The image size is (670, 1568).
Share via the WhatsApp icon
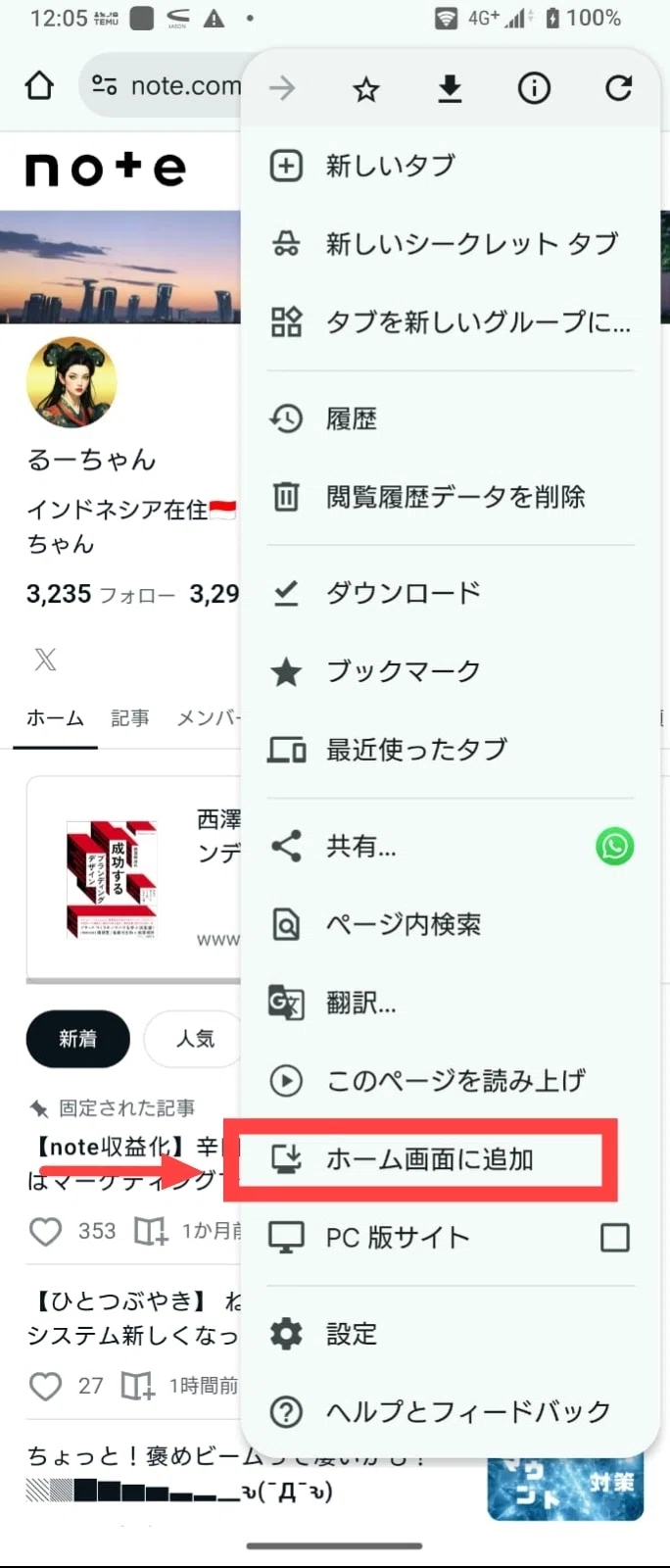tap(615, 847)
